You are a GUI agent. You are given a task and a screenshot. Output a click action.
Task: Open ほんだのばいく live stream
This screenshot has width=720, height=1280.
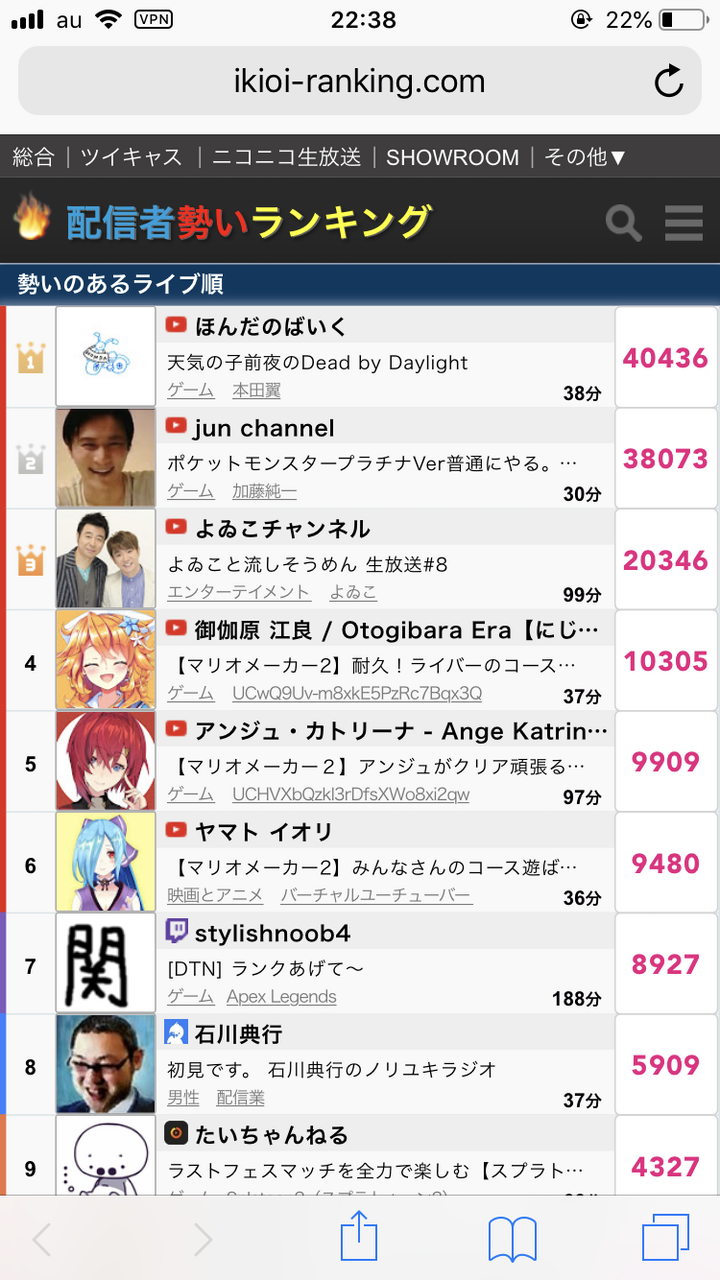pos(271,326)
